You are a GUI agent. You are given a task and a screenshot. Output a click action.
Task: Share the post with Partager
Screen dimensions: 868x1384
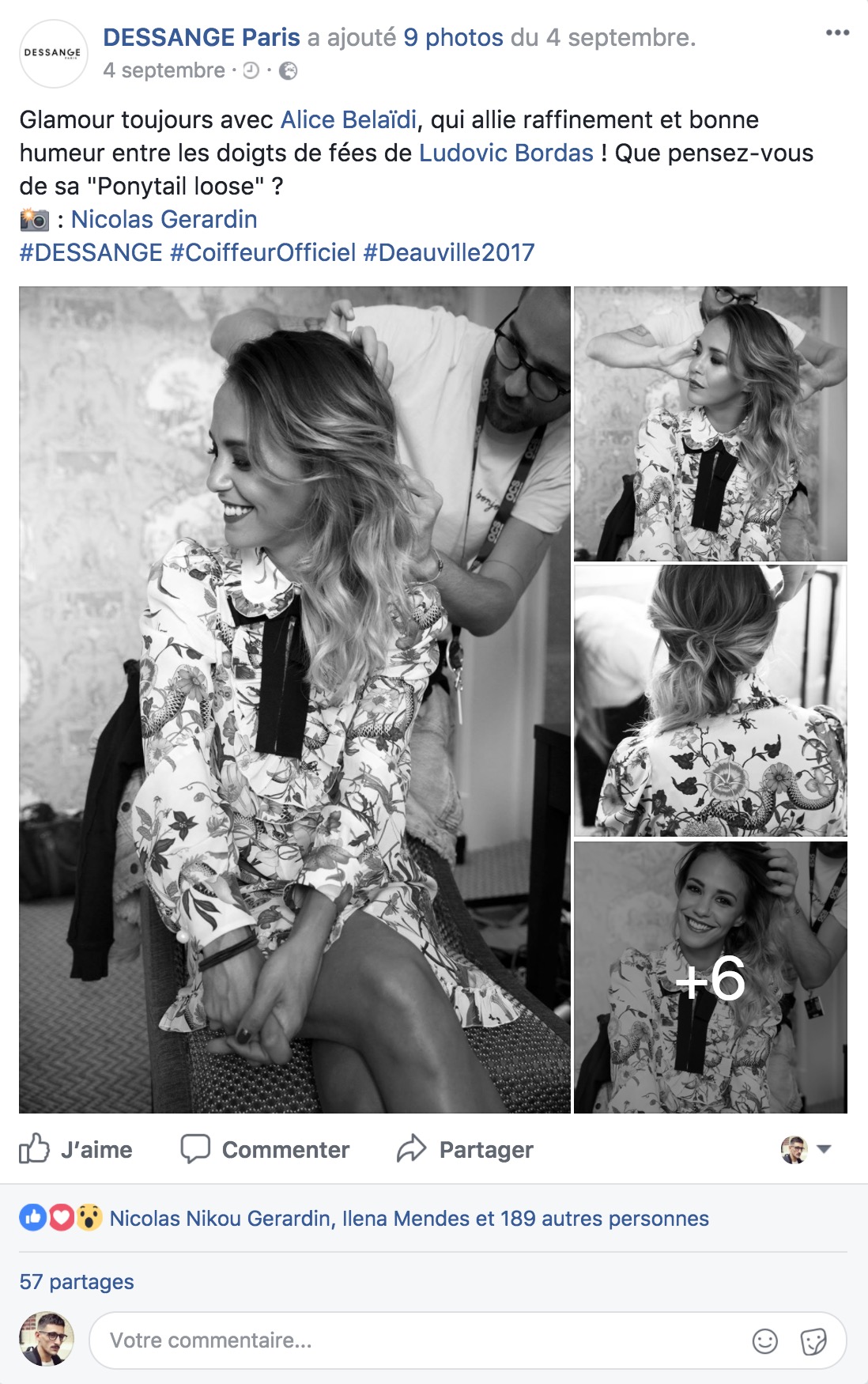(465, 1149)
